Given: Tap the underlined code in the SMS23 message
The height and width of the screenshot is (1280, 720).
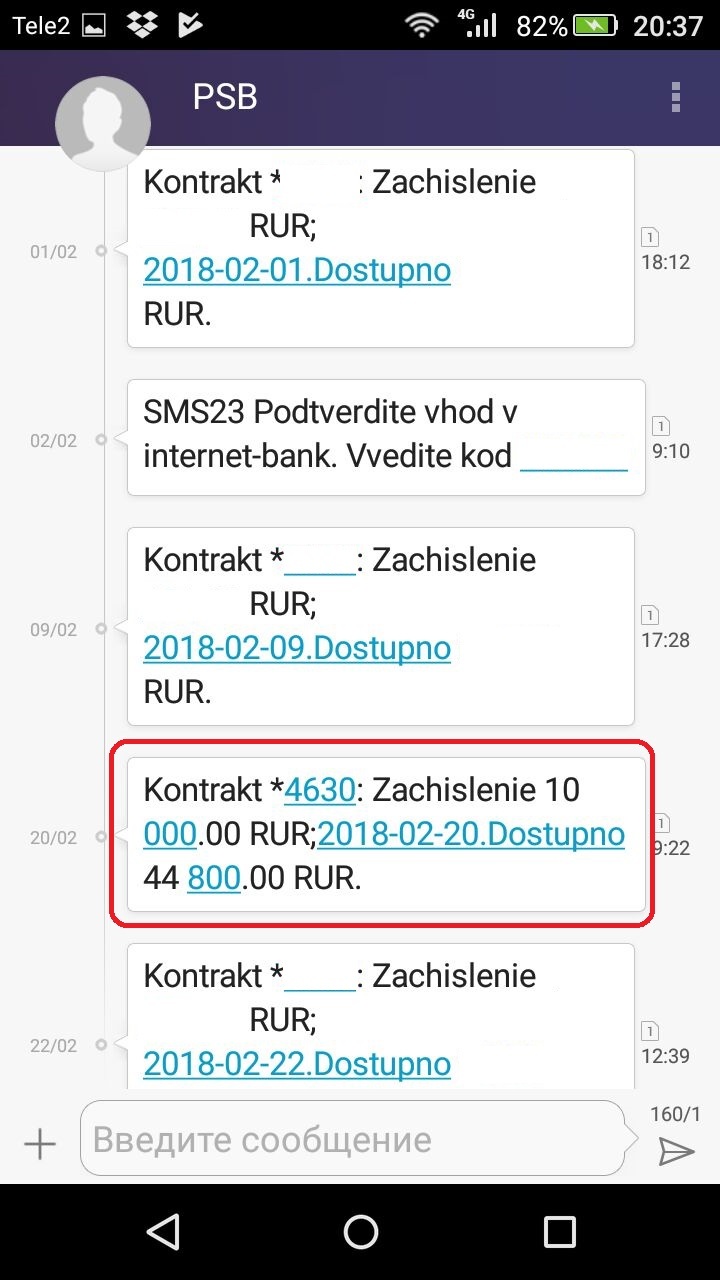Looking at the screenshot, I should click(574, 458).
